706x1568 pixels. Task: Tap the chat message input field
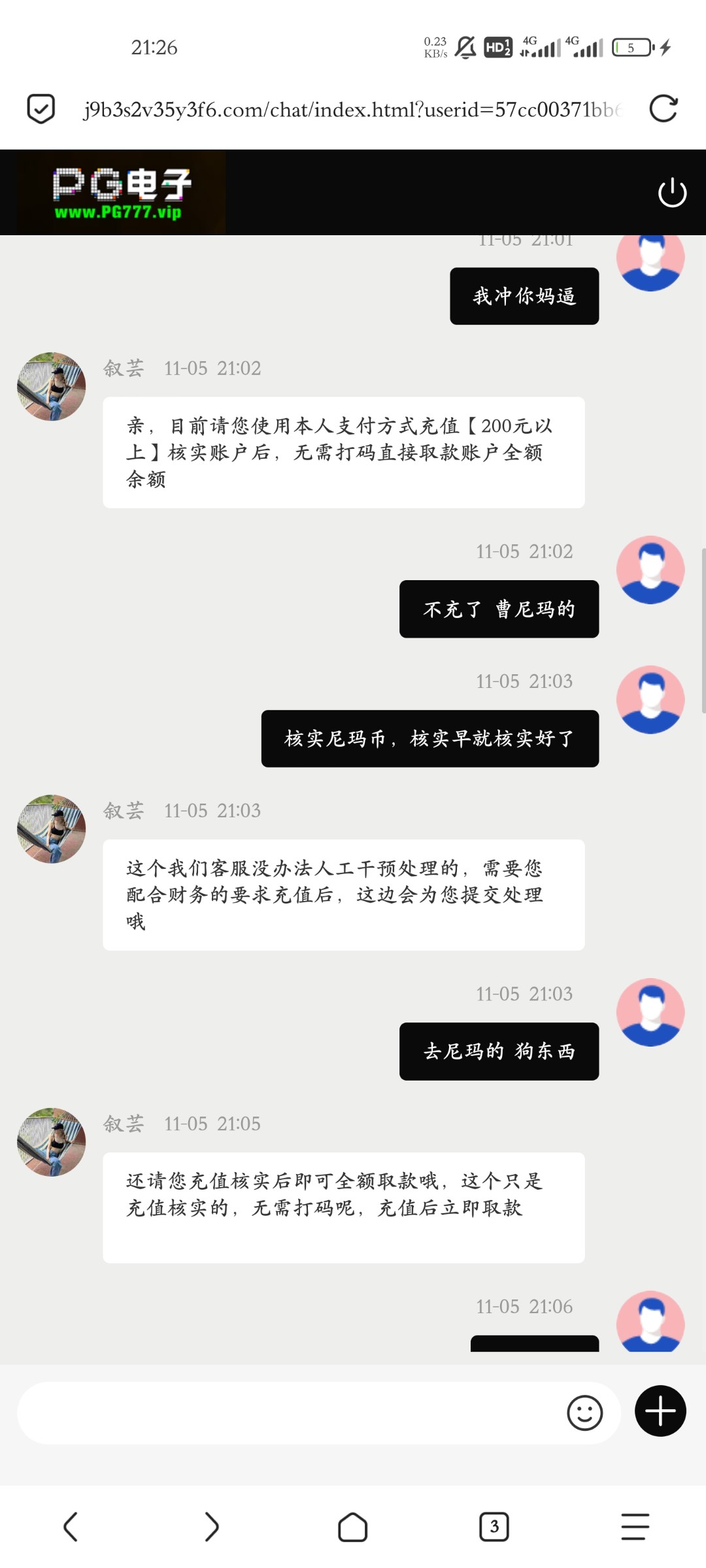[294, 1413]
